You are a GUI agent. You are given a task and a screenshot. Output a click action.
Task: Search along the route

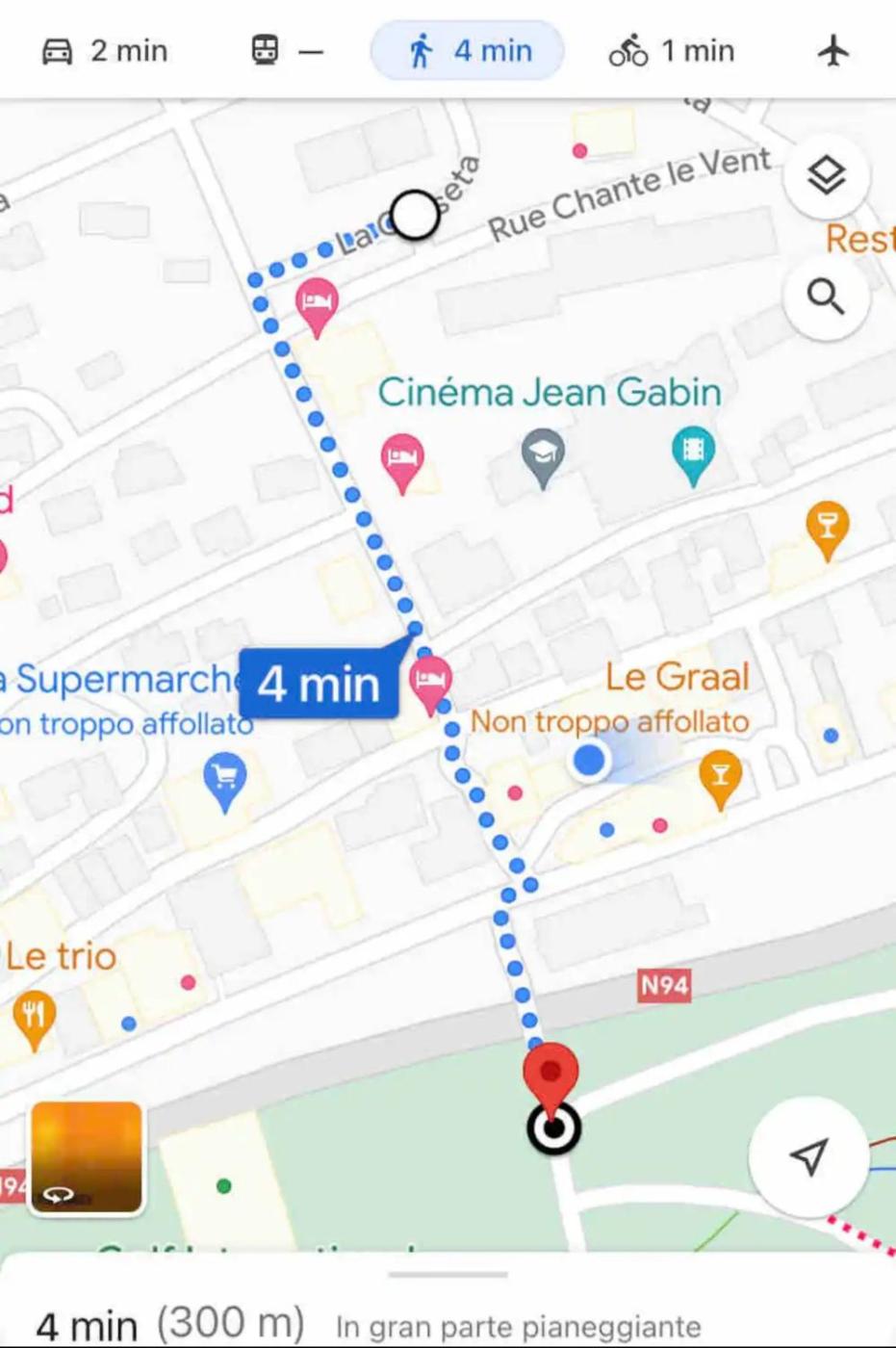point(826,298)
